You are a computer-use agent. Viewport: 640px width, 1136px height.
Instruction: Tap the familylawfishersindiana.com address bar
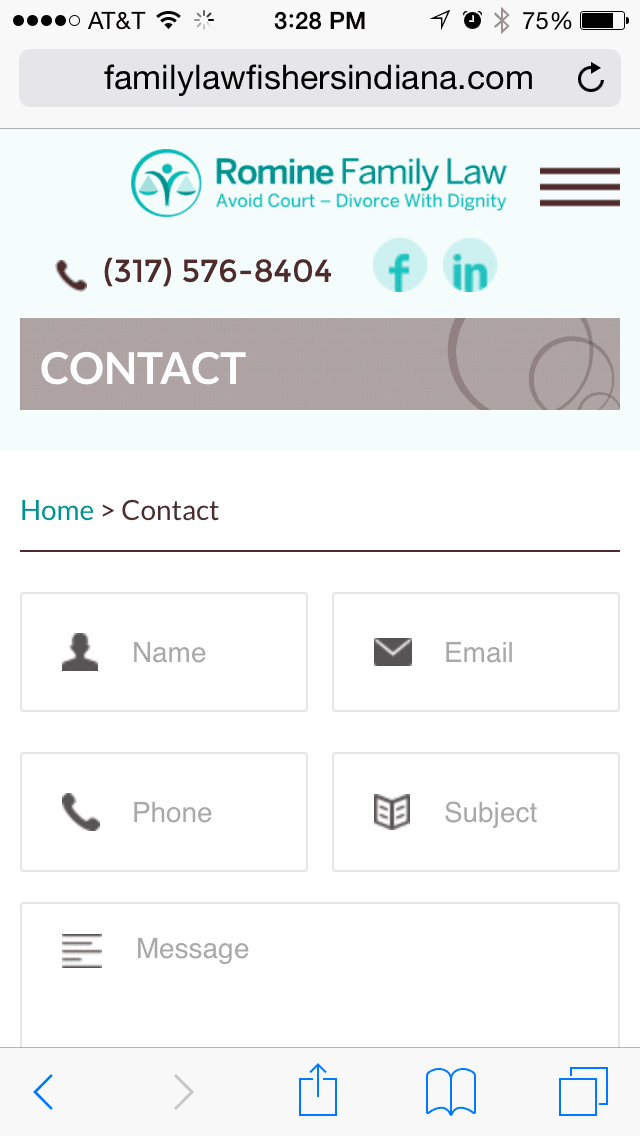pos(320,78)
